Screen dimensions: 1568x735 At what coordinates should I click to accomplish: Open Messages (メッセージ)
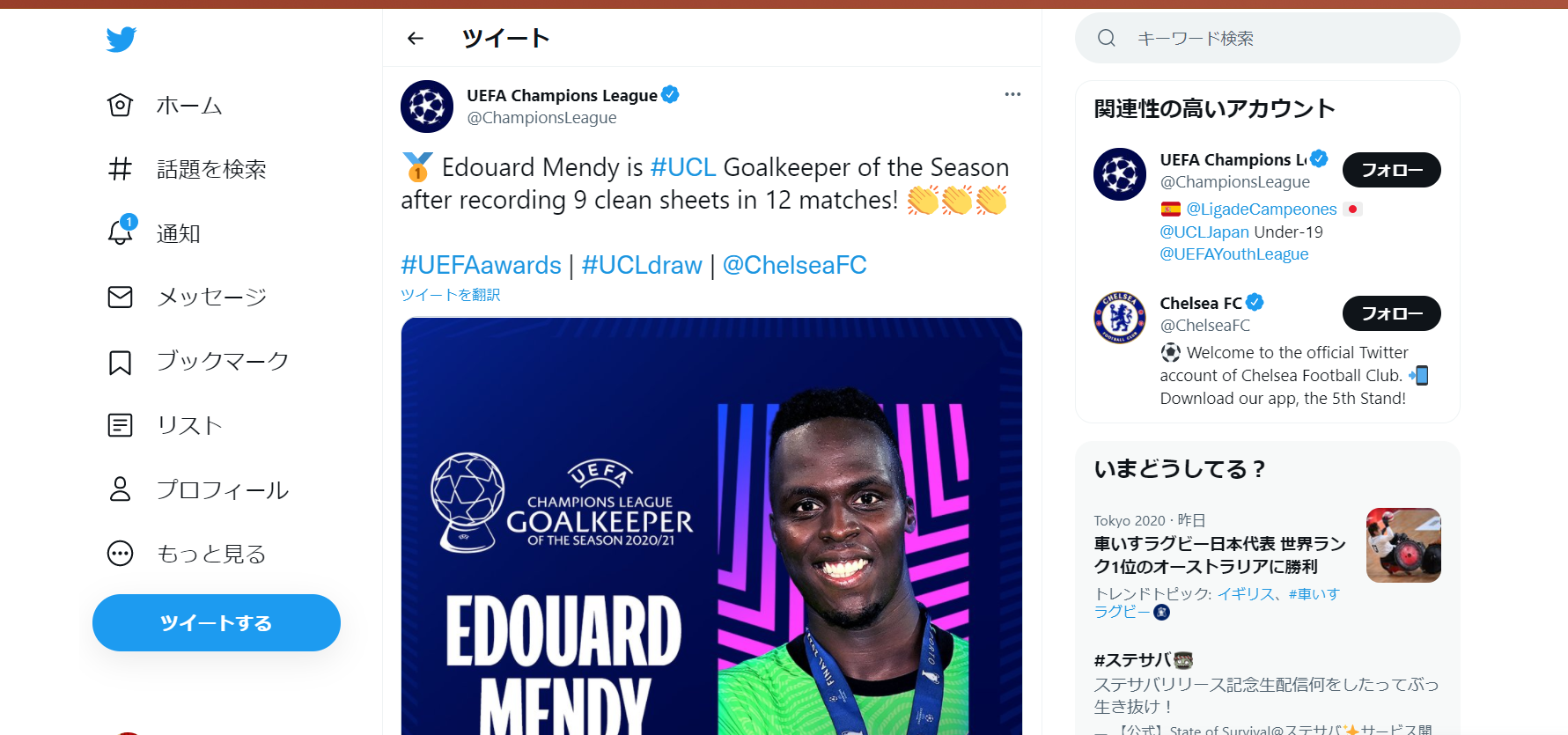pyautogui.click(x=187, y=298)
